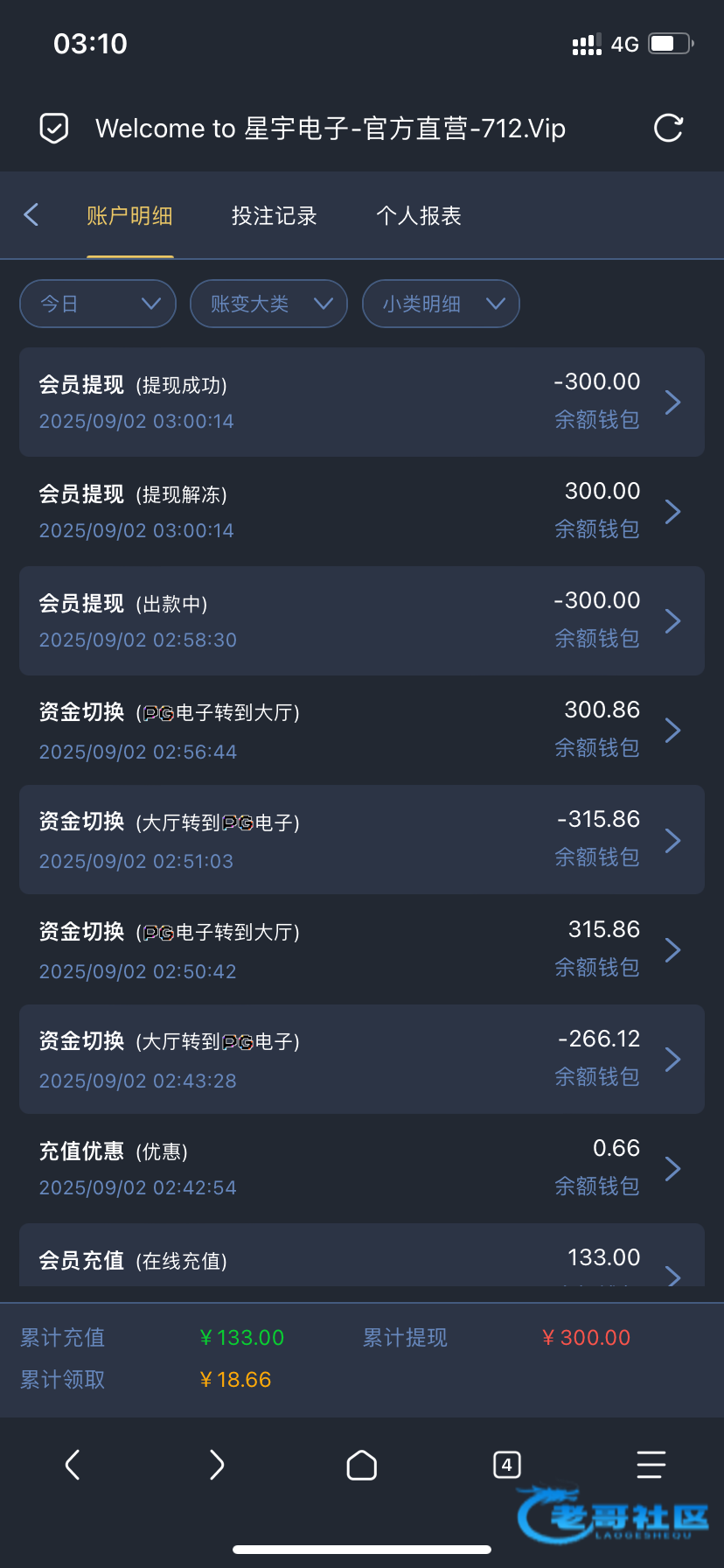
Task: Expand the 今日 date dropdown
Action: [x=98, y=304]
